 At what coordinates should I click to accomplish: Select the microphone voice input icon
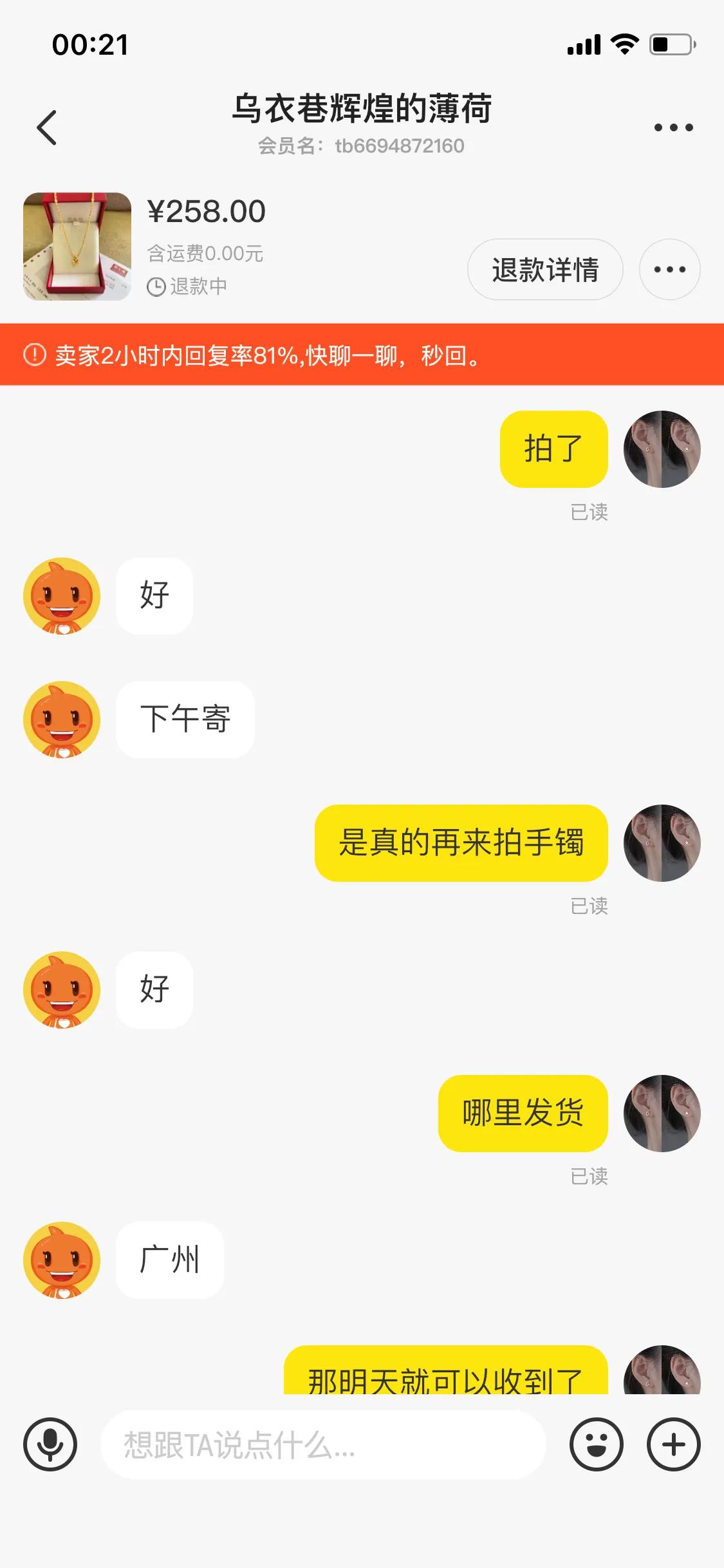(51, 1445)
